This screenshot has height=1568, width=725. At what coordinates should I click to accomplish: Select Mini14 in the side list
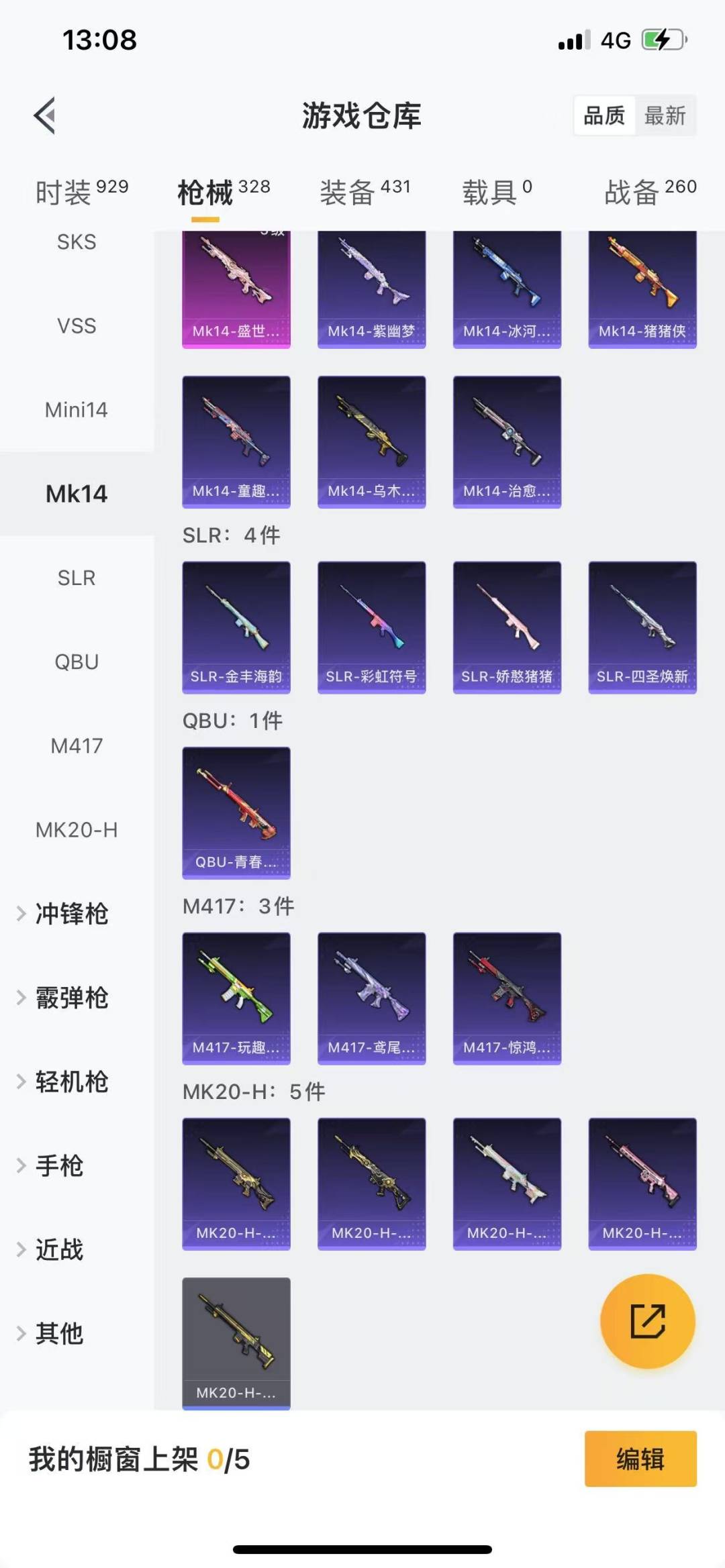(x=77, y=410)
